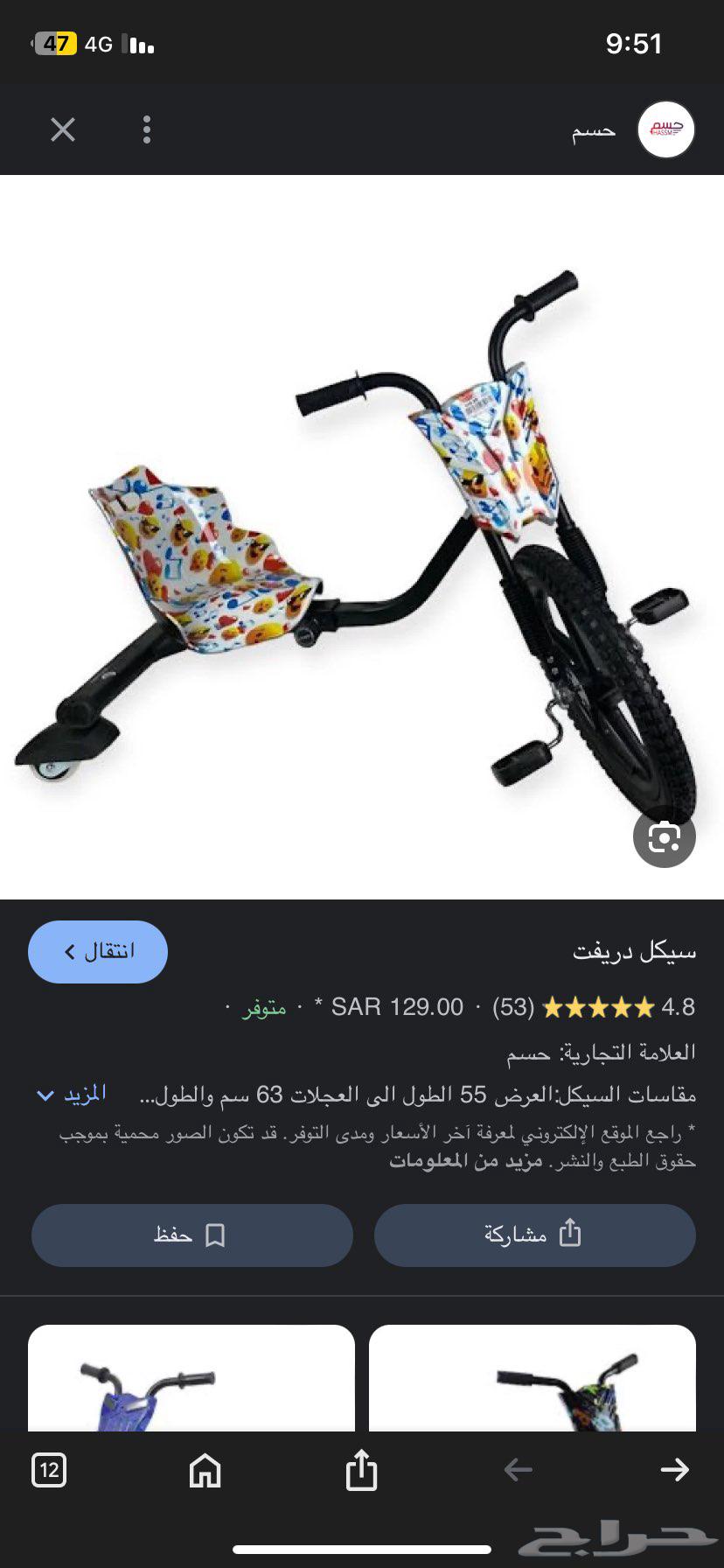Navigate forward with the right arrow

[x=674, y=1469]
